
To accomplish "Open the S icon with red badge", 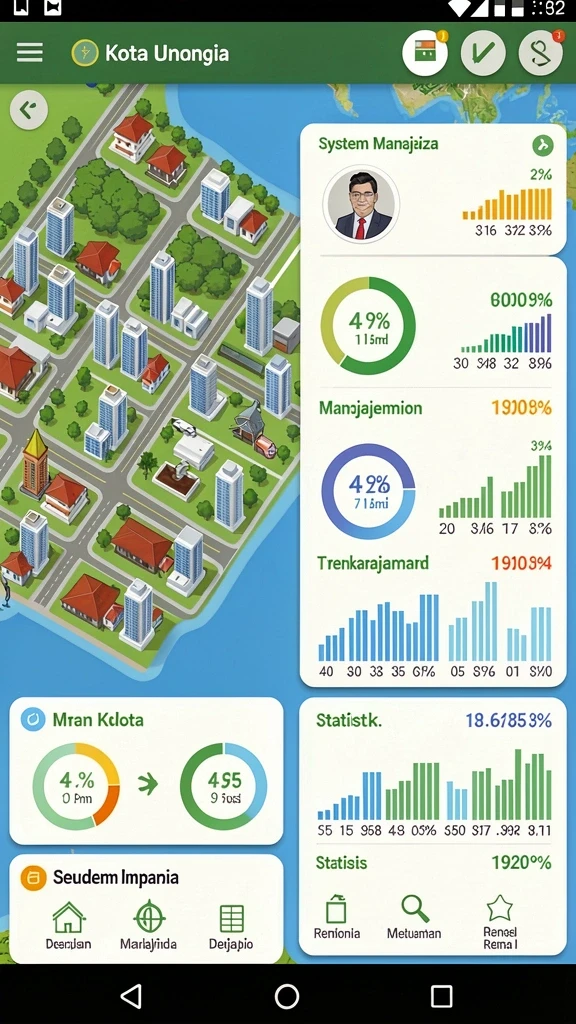I will point(541,53).
